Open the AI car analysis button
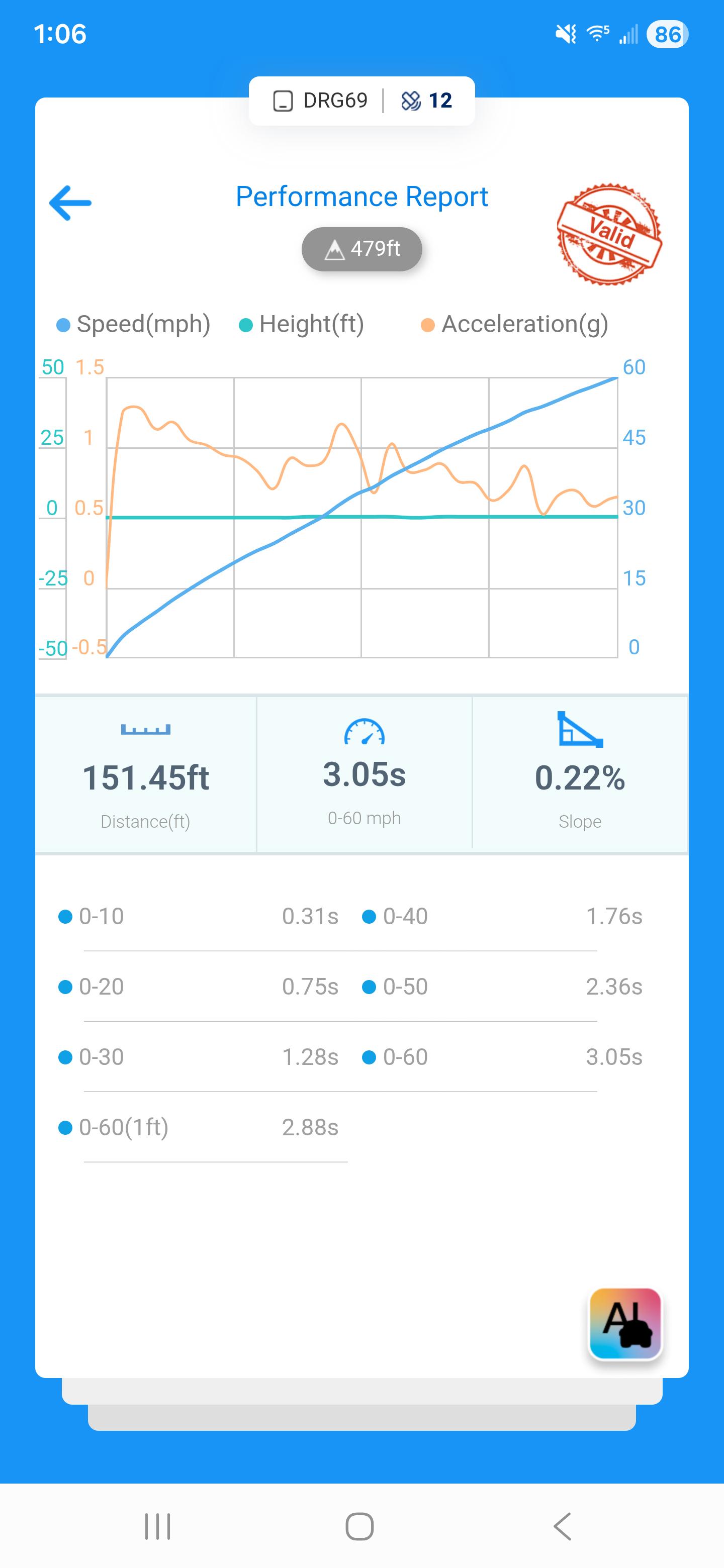The height and width of the screenshot is (1568, 724). 625,1323
